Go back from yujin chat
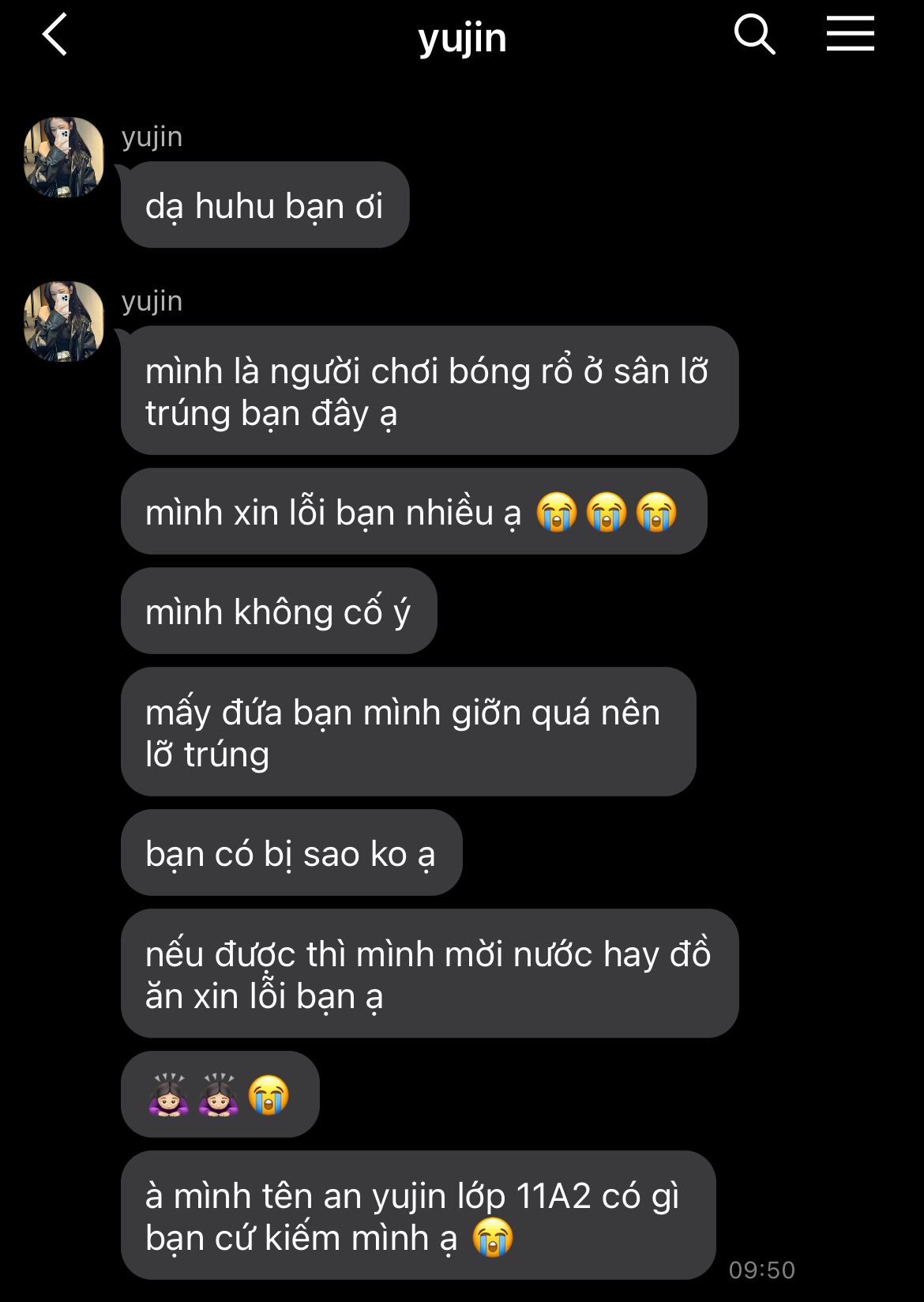Image resolution: width=924 pixels, height=1302 pixels. [55, 36]
